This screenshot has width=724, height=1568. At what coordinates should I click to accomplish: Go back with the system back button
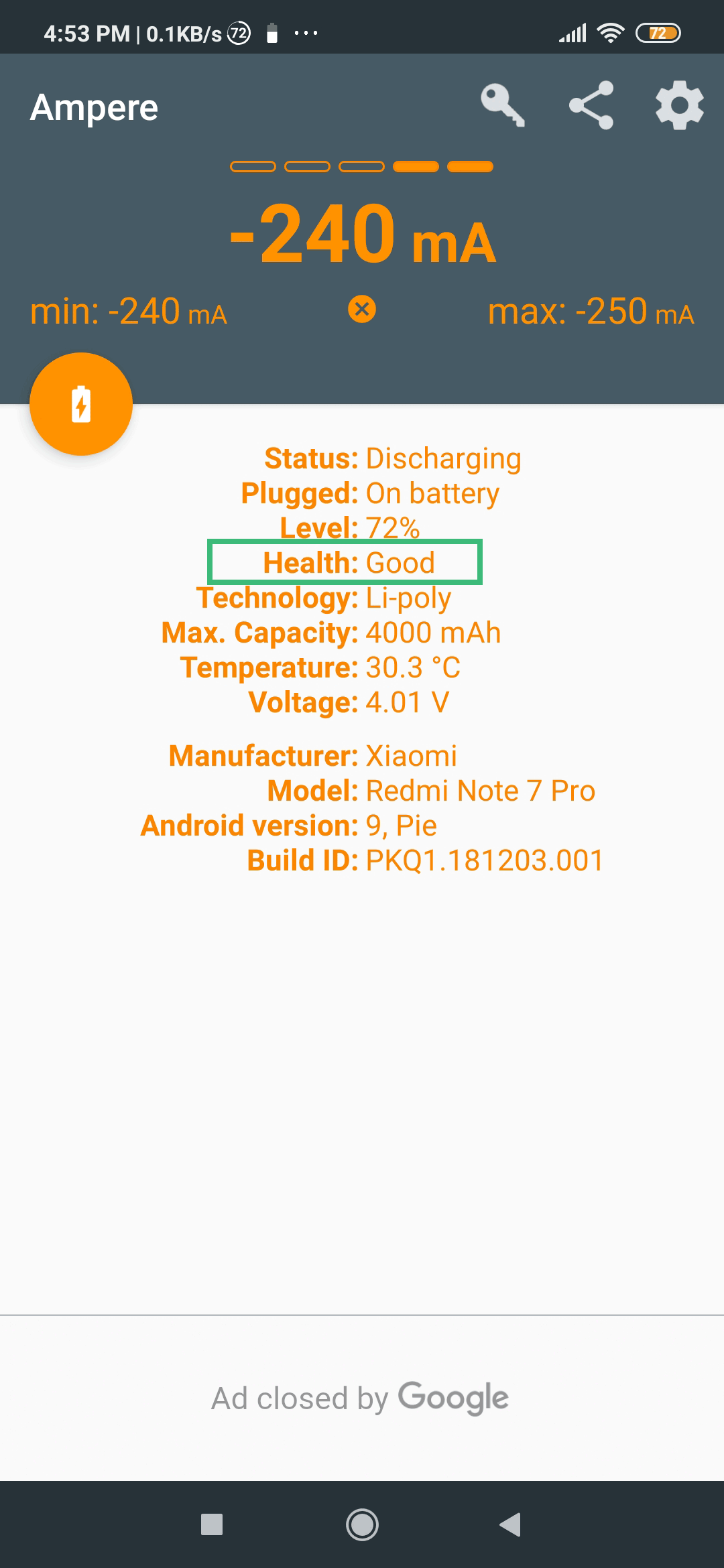coord(510,1524)
